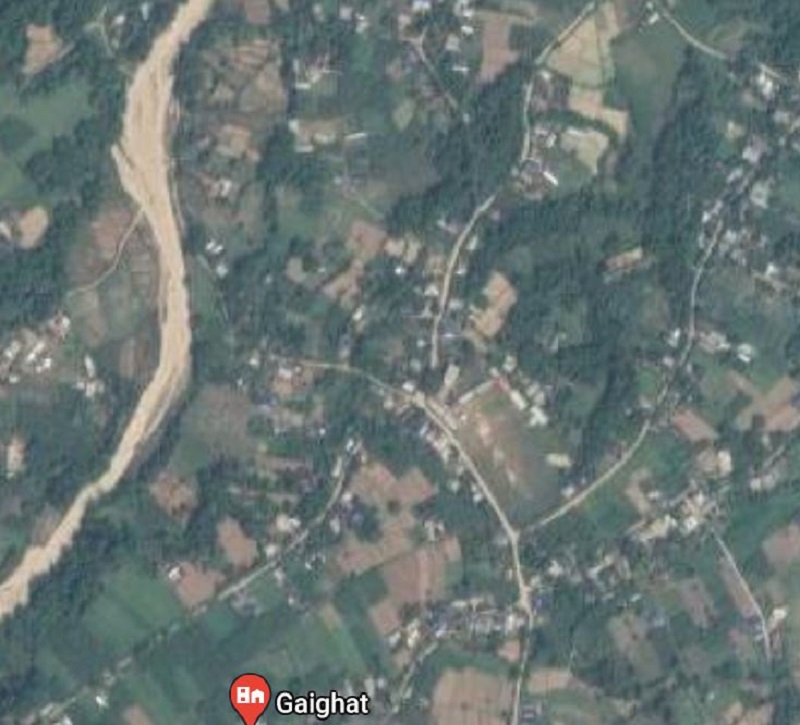Open the Gaighat place marker
Screen dimensions: 800x725
[x=249, y=697]
